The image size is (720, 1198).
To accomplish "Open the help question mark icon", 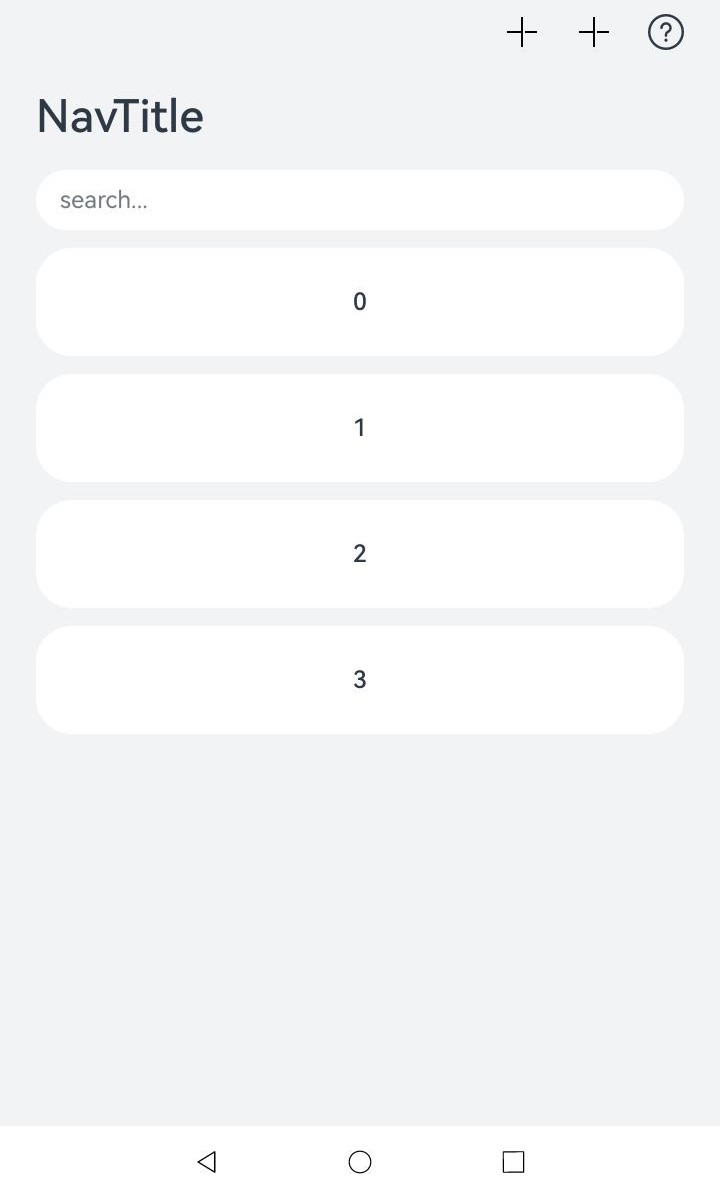I will (666, 33).
